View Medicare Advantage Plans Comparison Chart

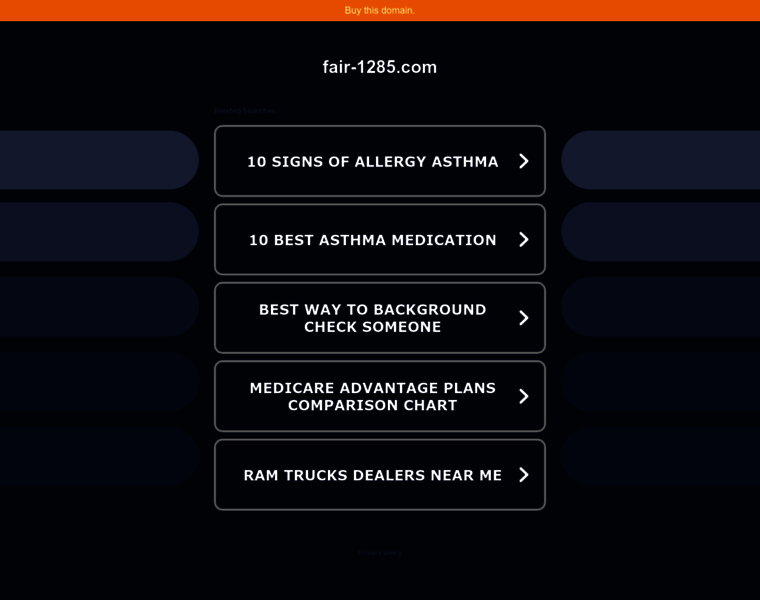379,396
